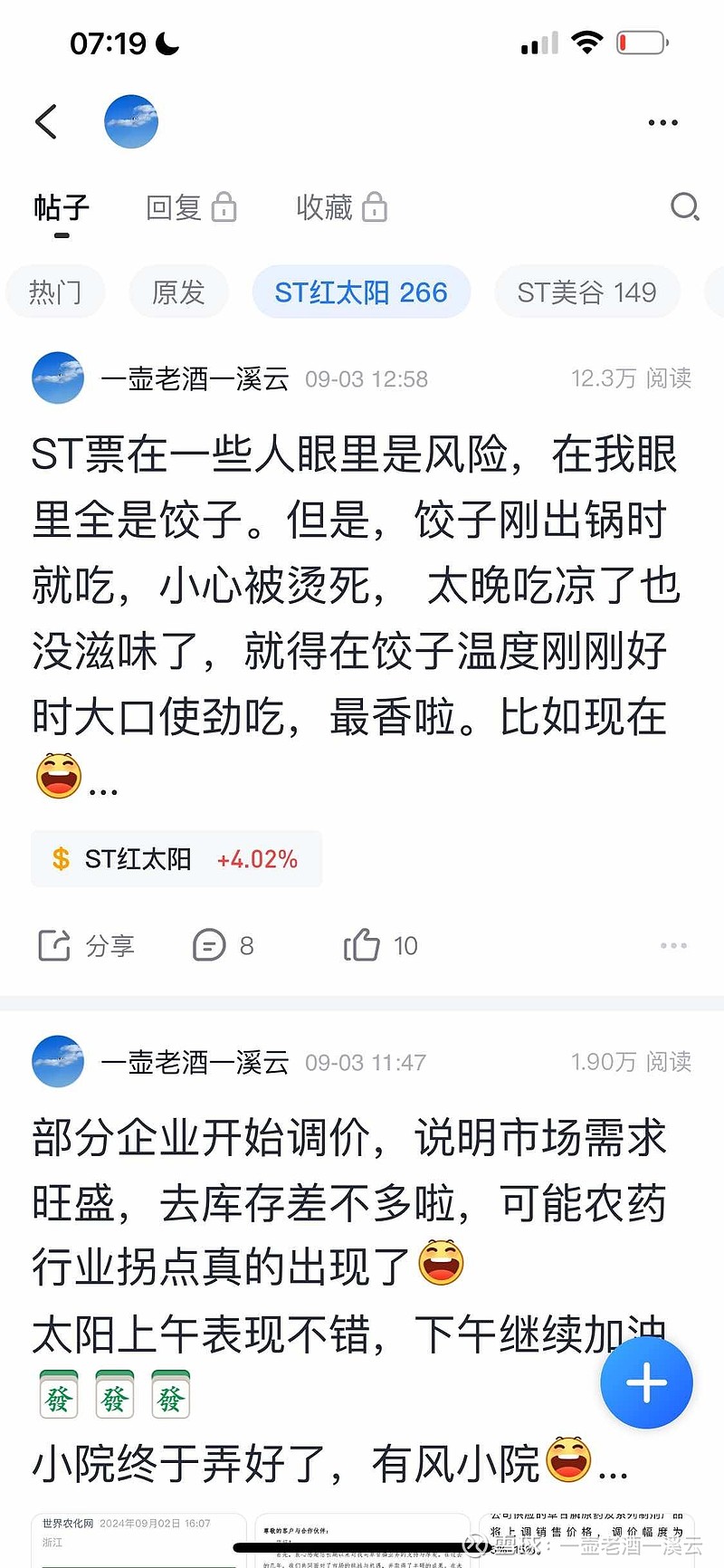Switch to the 收藏 tab
The image size is (724, 1568).
(341, 207)
